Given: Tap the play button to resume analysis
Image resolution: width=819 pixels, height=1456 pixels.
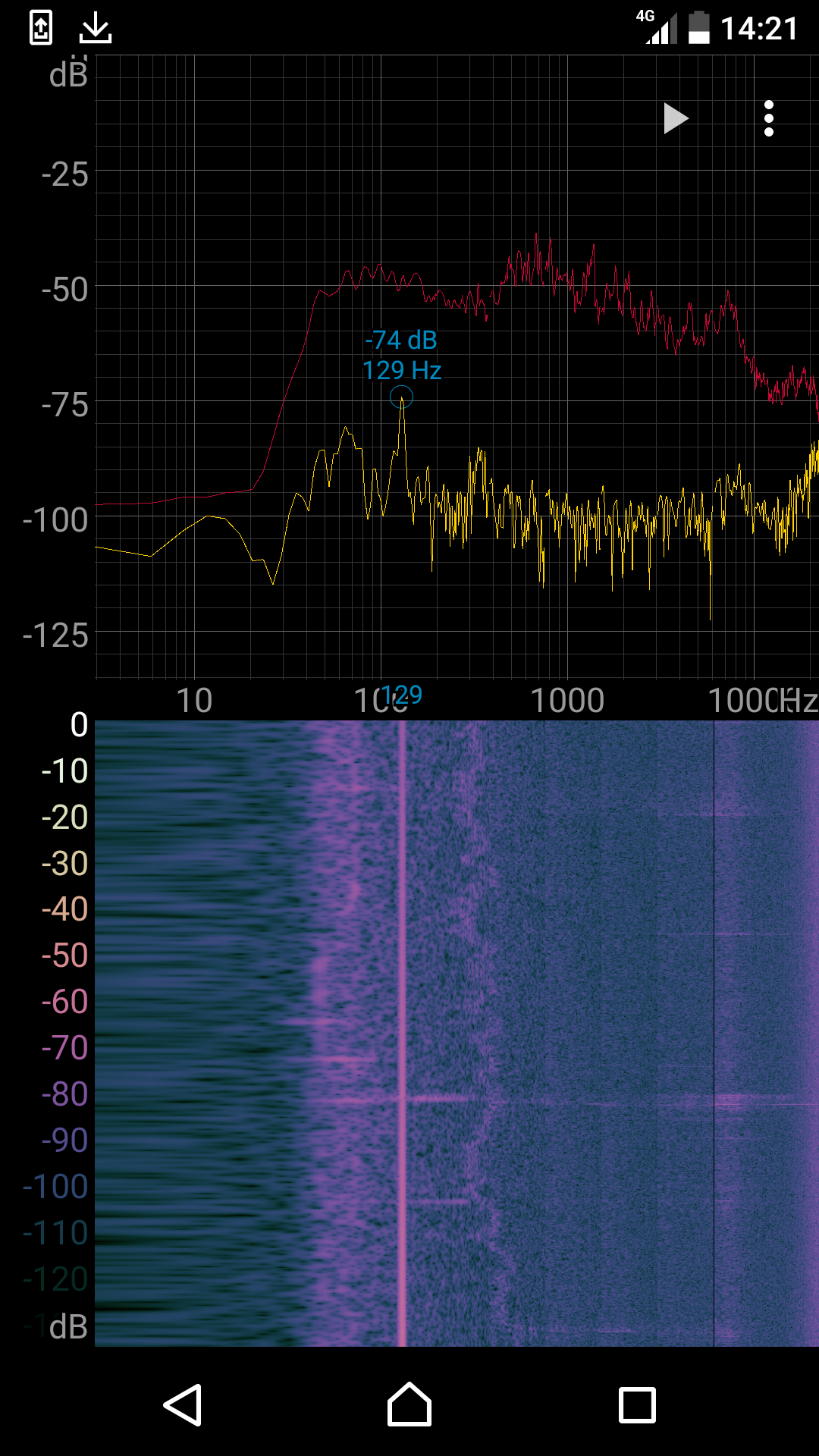Looking at the screenshot, I should (675, 118).
